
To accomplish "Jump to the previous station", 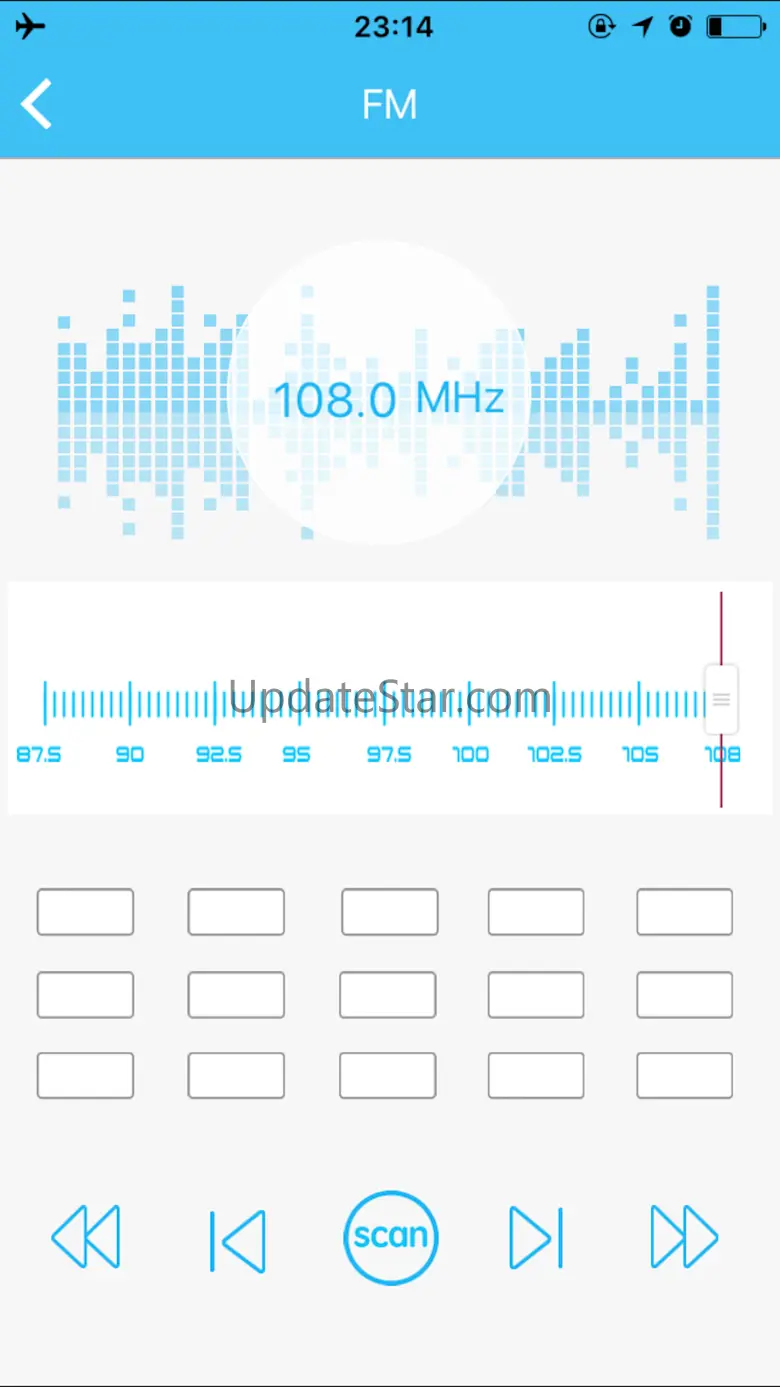I will (238, 1240).
